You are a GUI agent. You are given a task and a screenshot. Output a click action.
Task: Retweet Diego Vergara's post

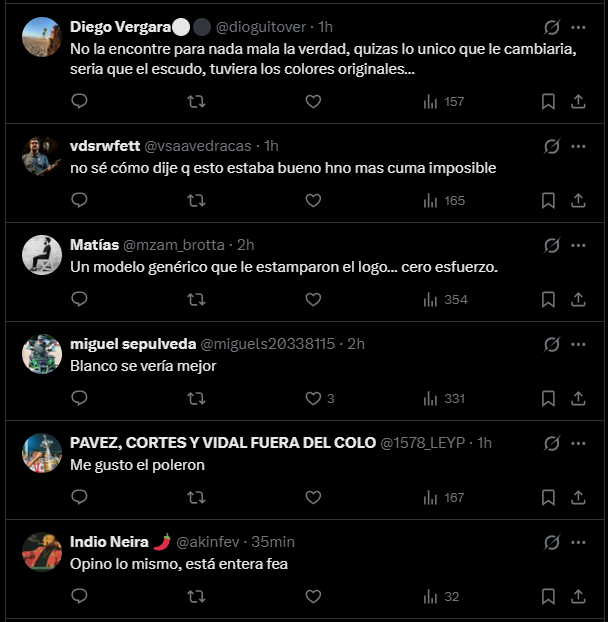click(197, 101)
